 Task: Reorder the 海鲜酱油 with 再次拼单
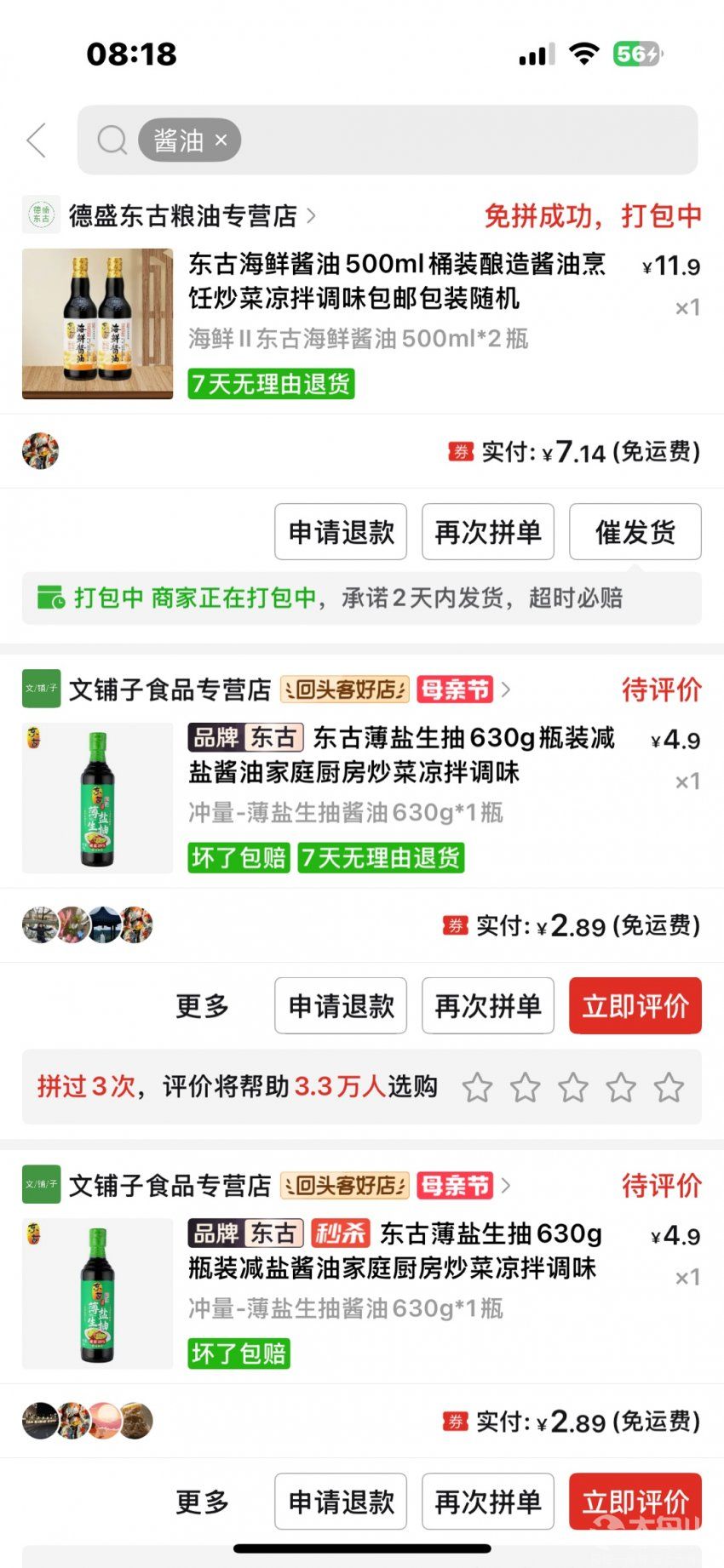tap(487, 532)
